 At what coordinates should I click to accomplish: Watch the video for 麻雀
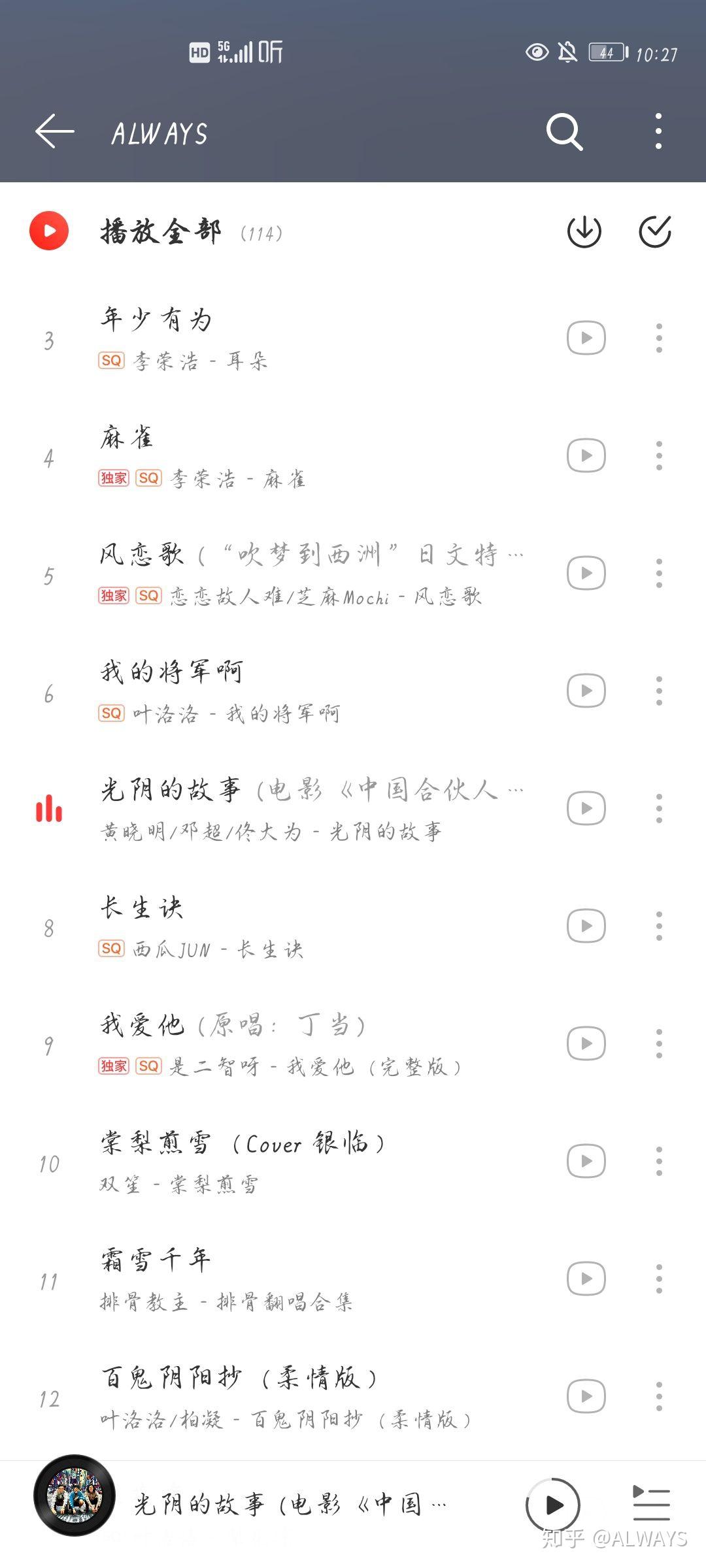coord(586,455)
